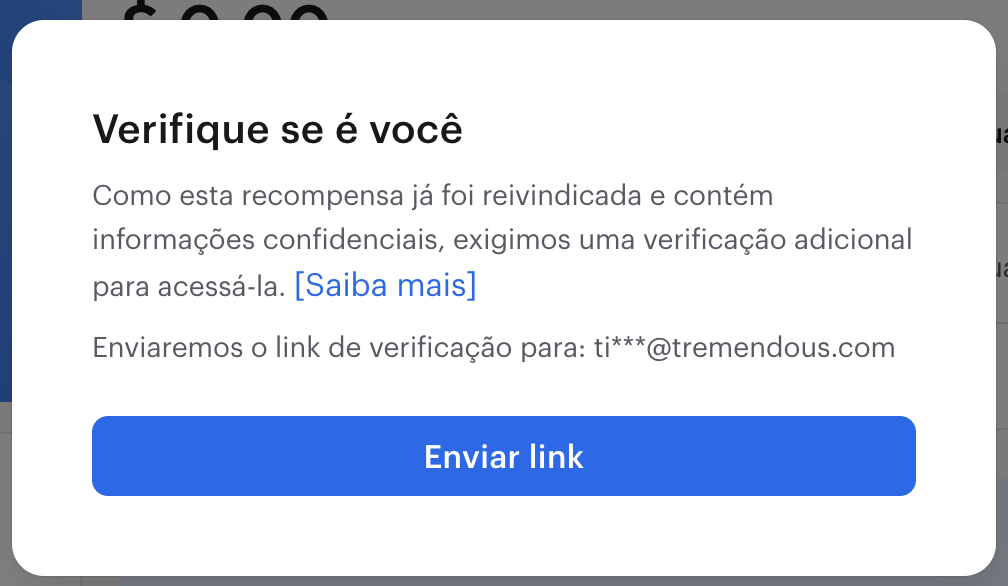Tap the Enviar link button

coord(503,456)
